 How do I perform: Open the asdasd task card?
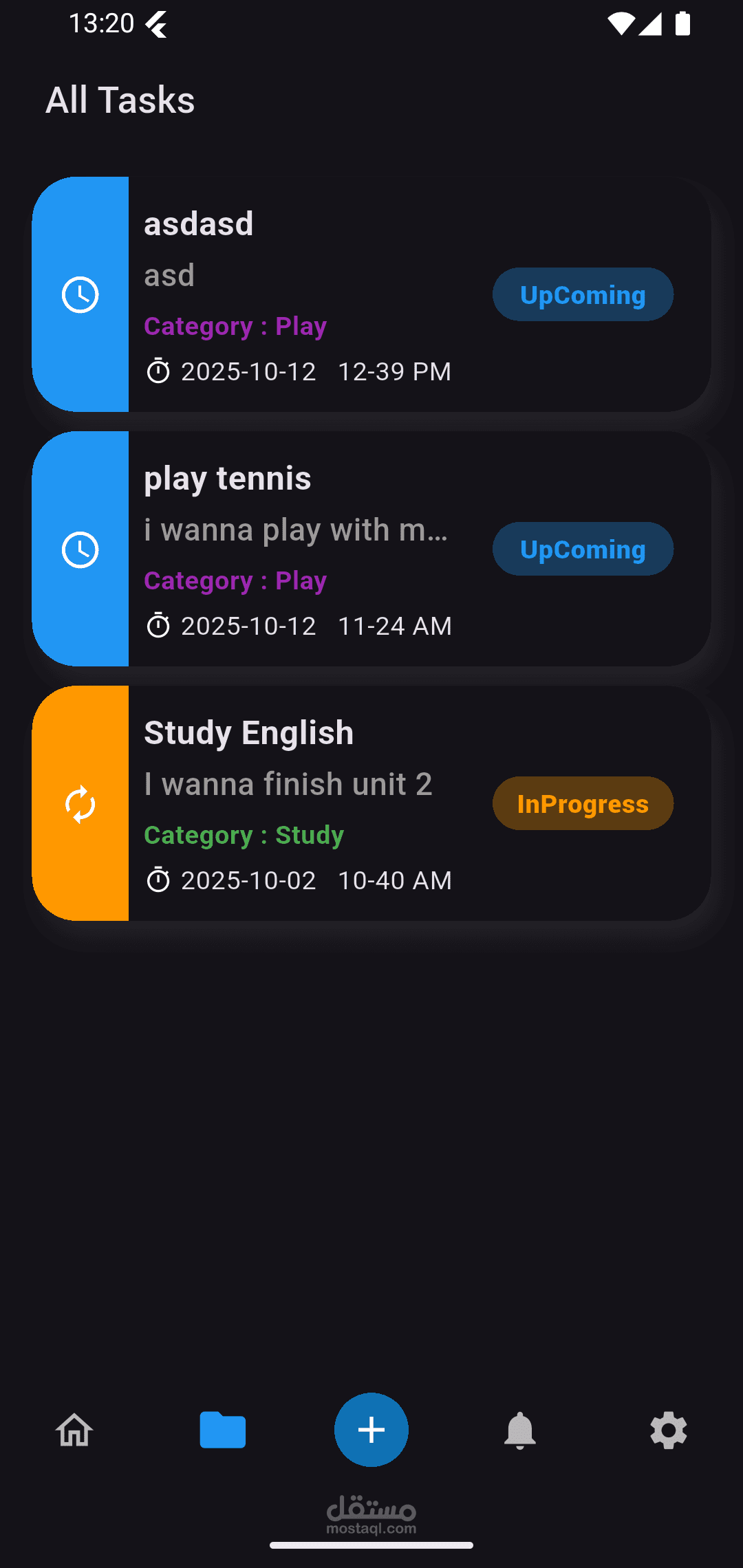(x=371, y=294)
